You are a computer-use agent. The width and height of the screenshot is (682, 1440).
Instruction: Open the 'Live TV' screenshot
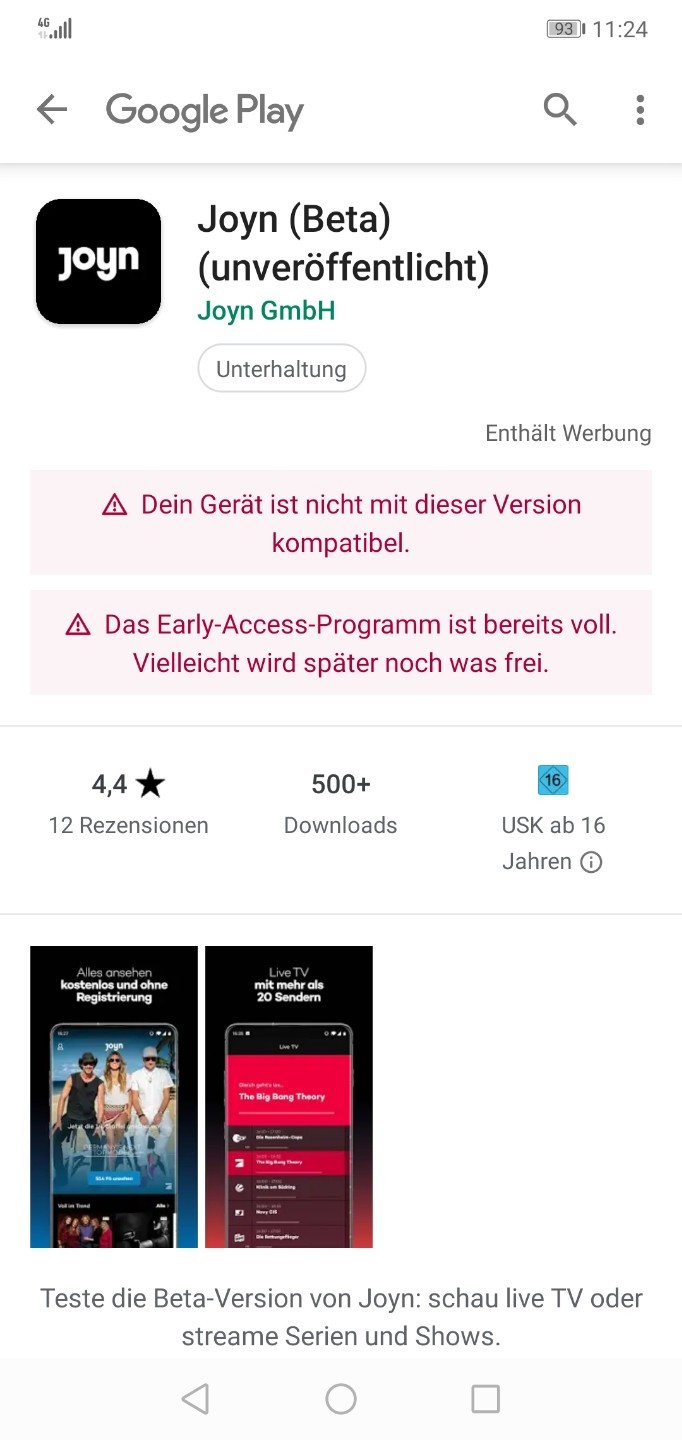click(289, 1097)
